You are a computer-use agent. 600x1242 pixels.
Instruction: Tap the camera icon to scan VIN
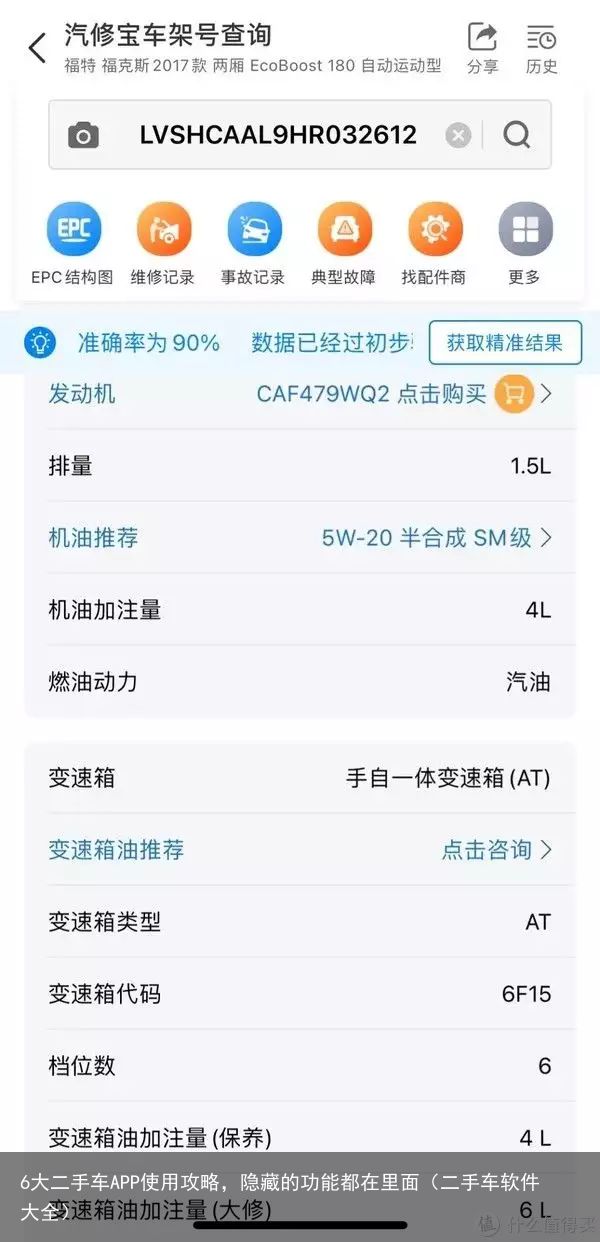pos(83,135)
